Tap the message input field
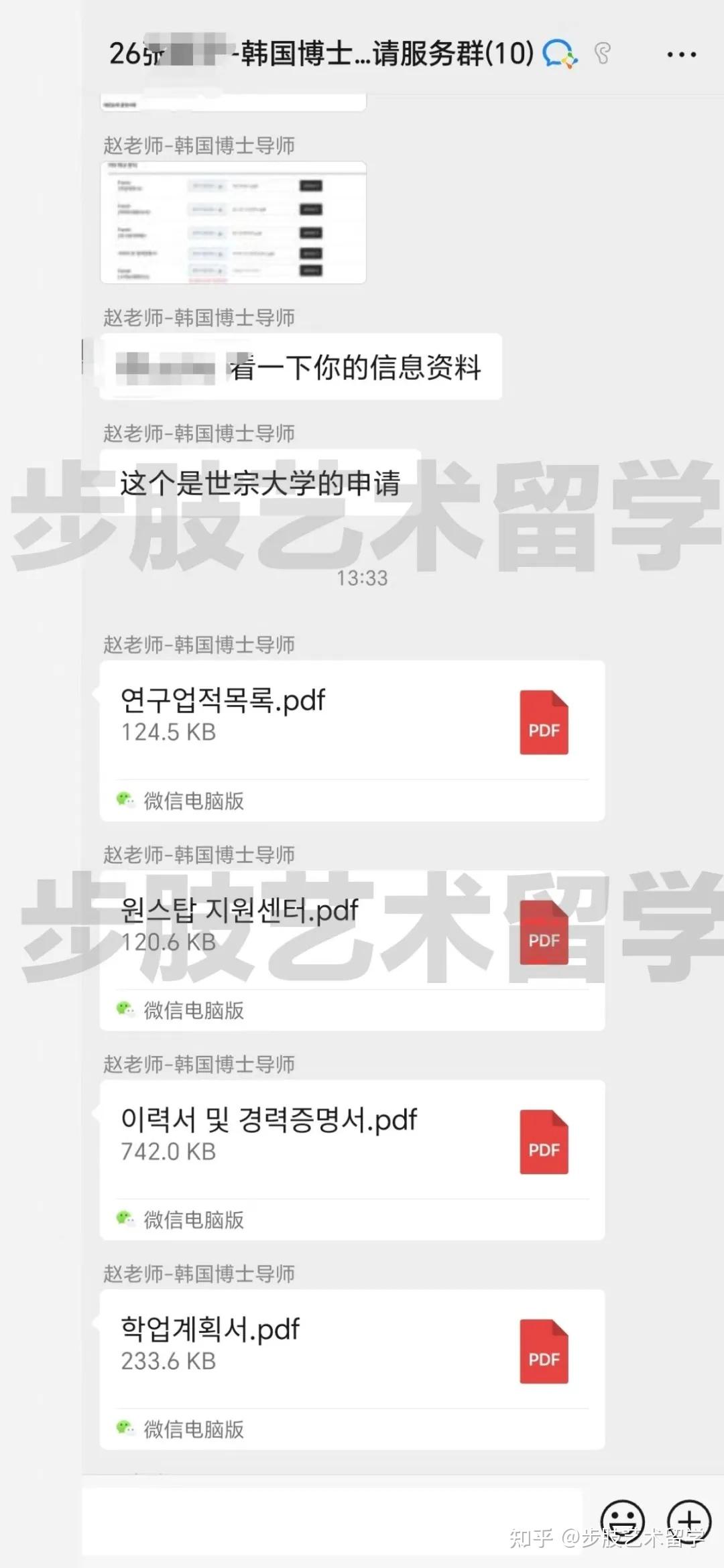 (332, 1521)
